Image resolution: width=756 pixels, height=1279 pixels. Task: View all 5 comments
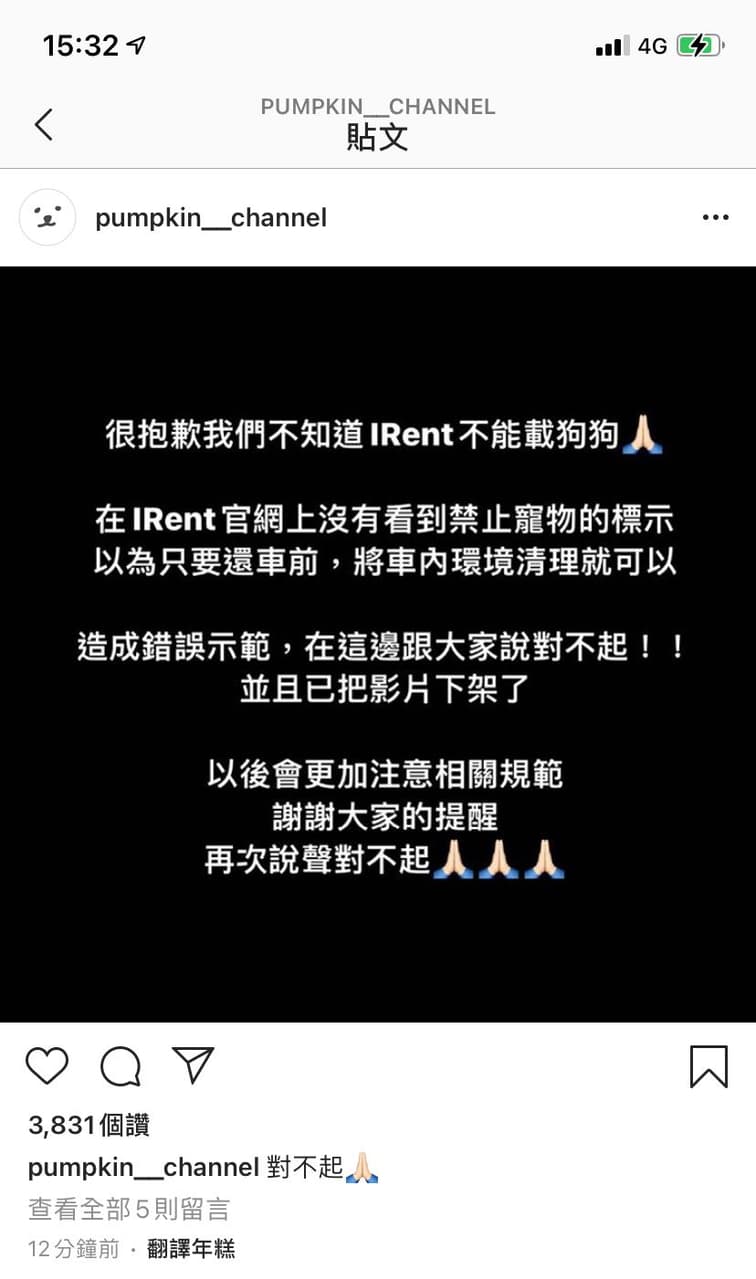coord(129,1209)
